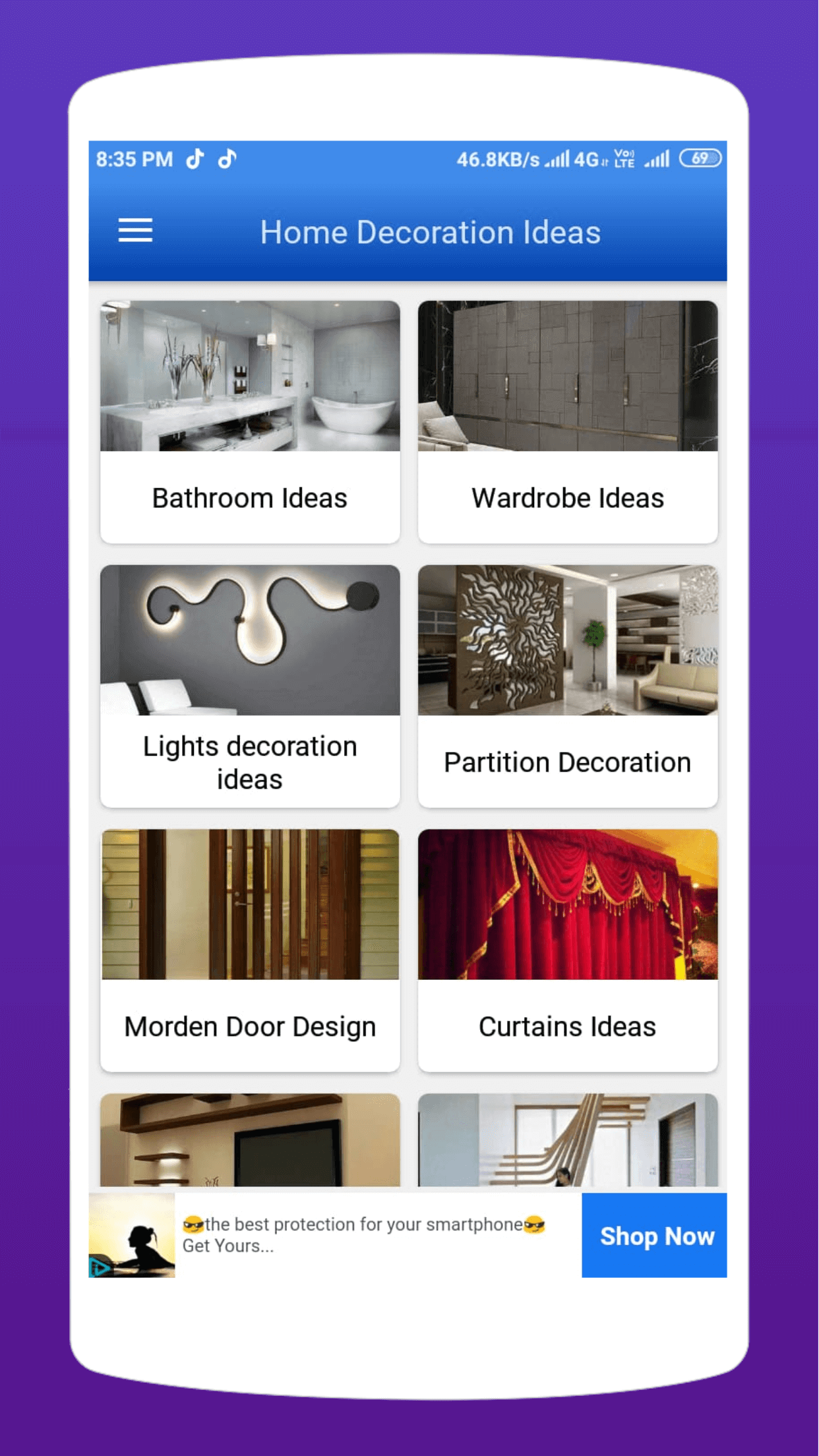View Lights decoration ideas
This screenshot has height=1456, width=819.
(x=250, y=686)
